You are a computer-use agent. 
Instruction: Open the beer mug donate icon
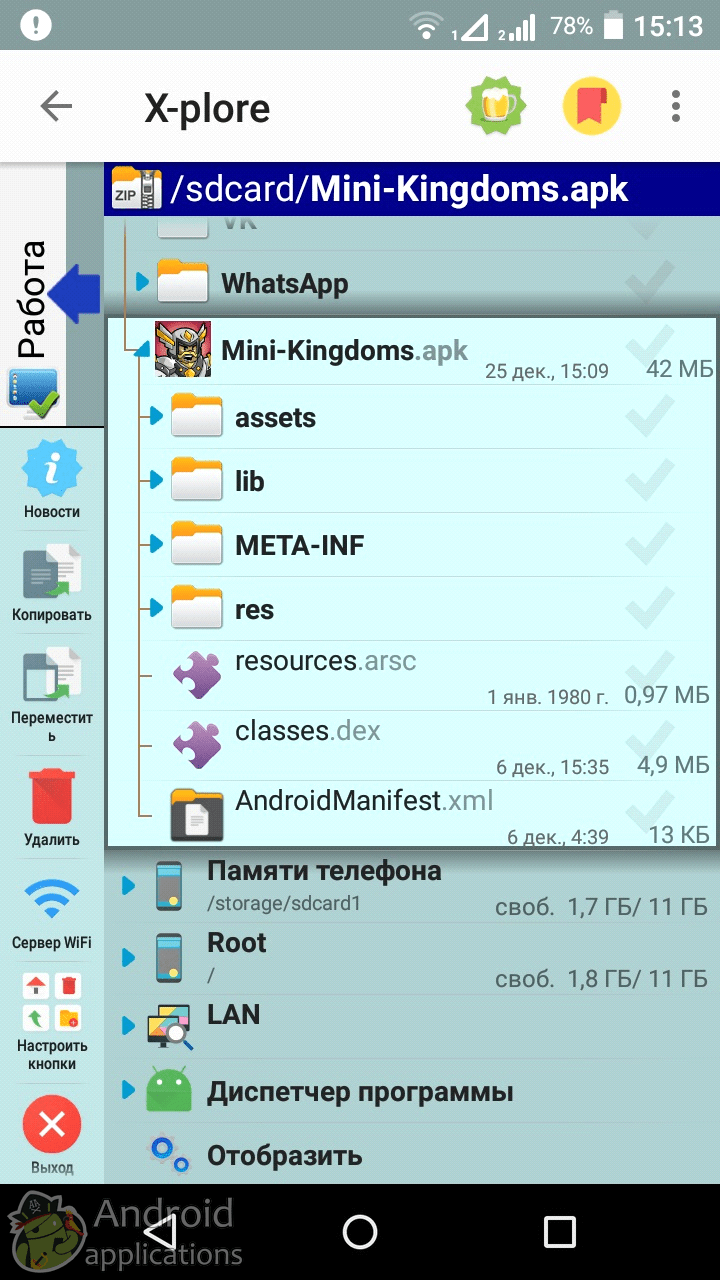click(x=495, y=106)
